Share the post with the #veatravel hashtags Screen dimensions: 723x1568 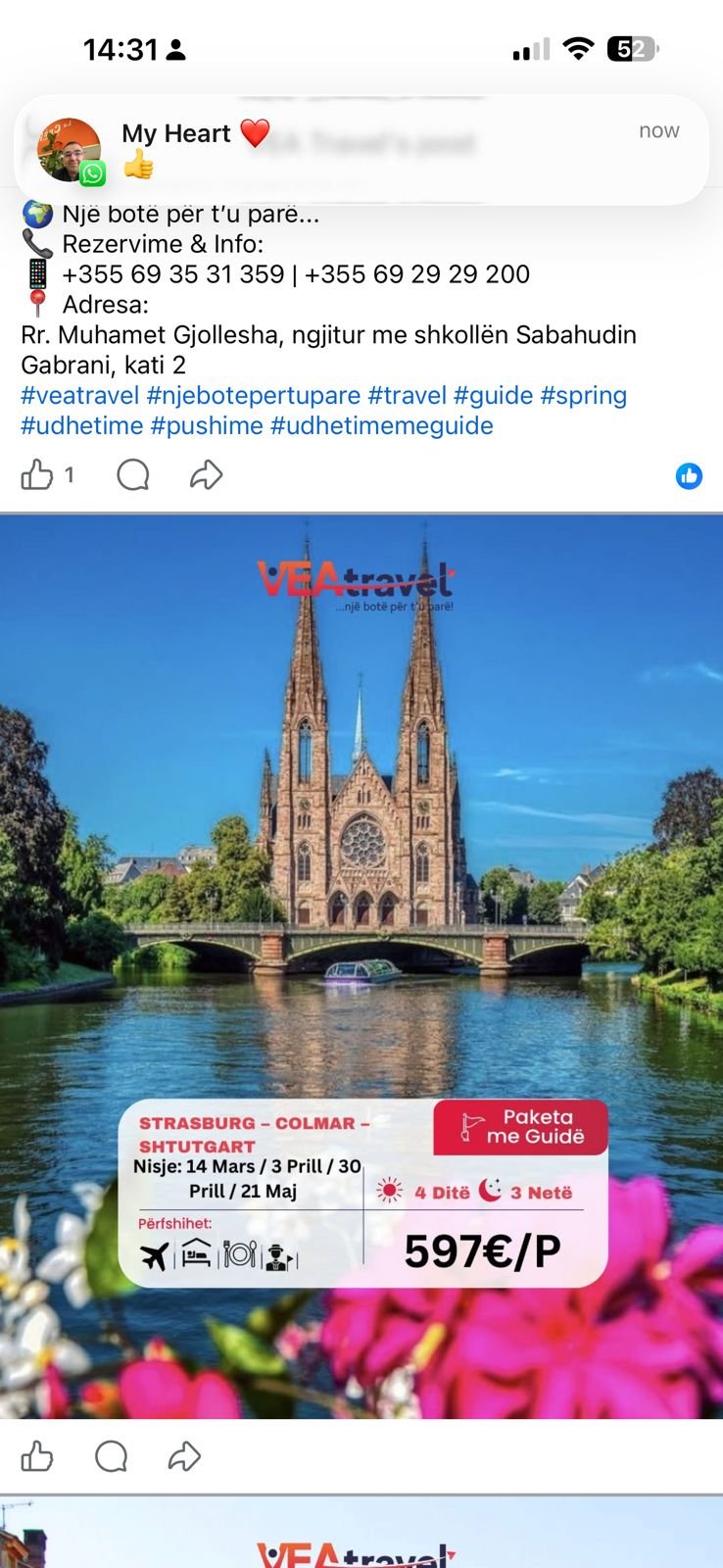[x=206, y=476]
